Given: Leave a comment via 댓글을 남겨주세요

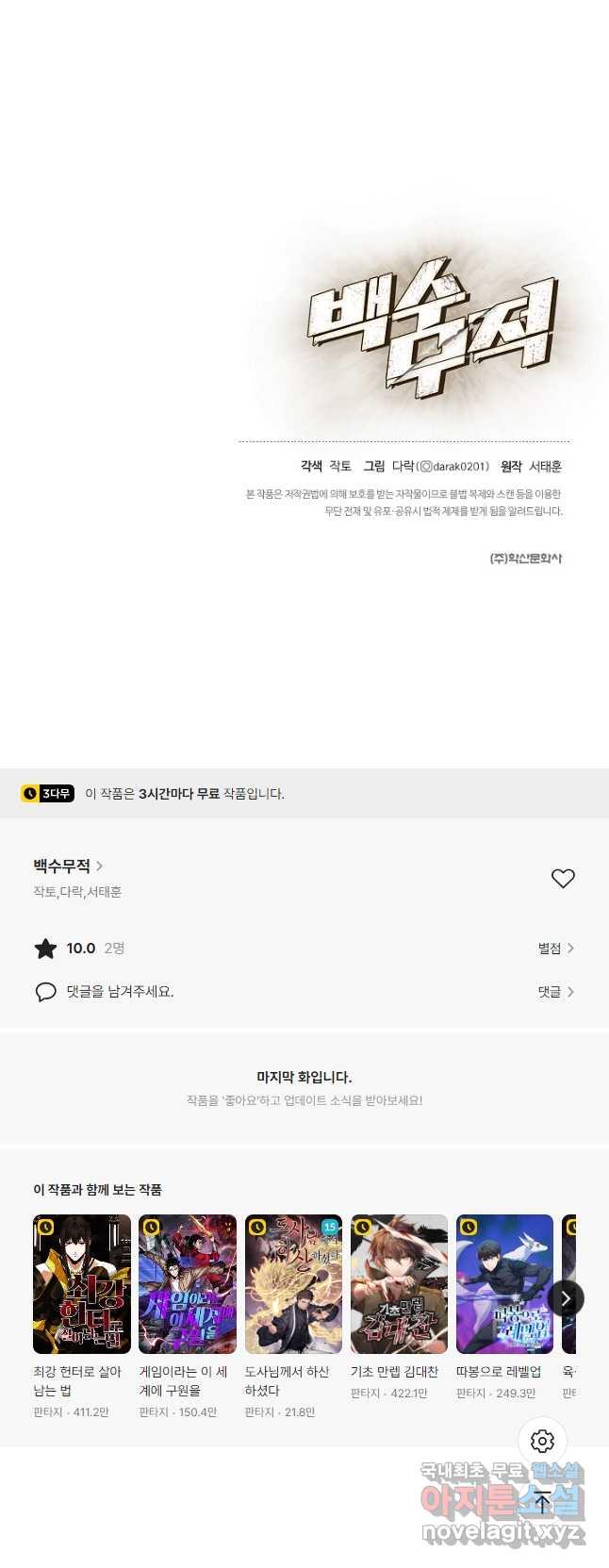Looking at the screenshot, I should pos(120,992).
